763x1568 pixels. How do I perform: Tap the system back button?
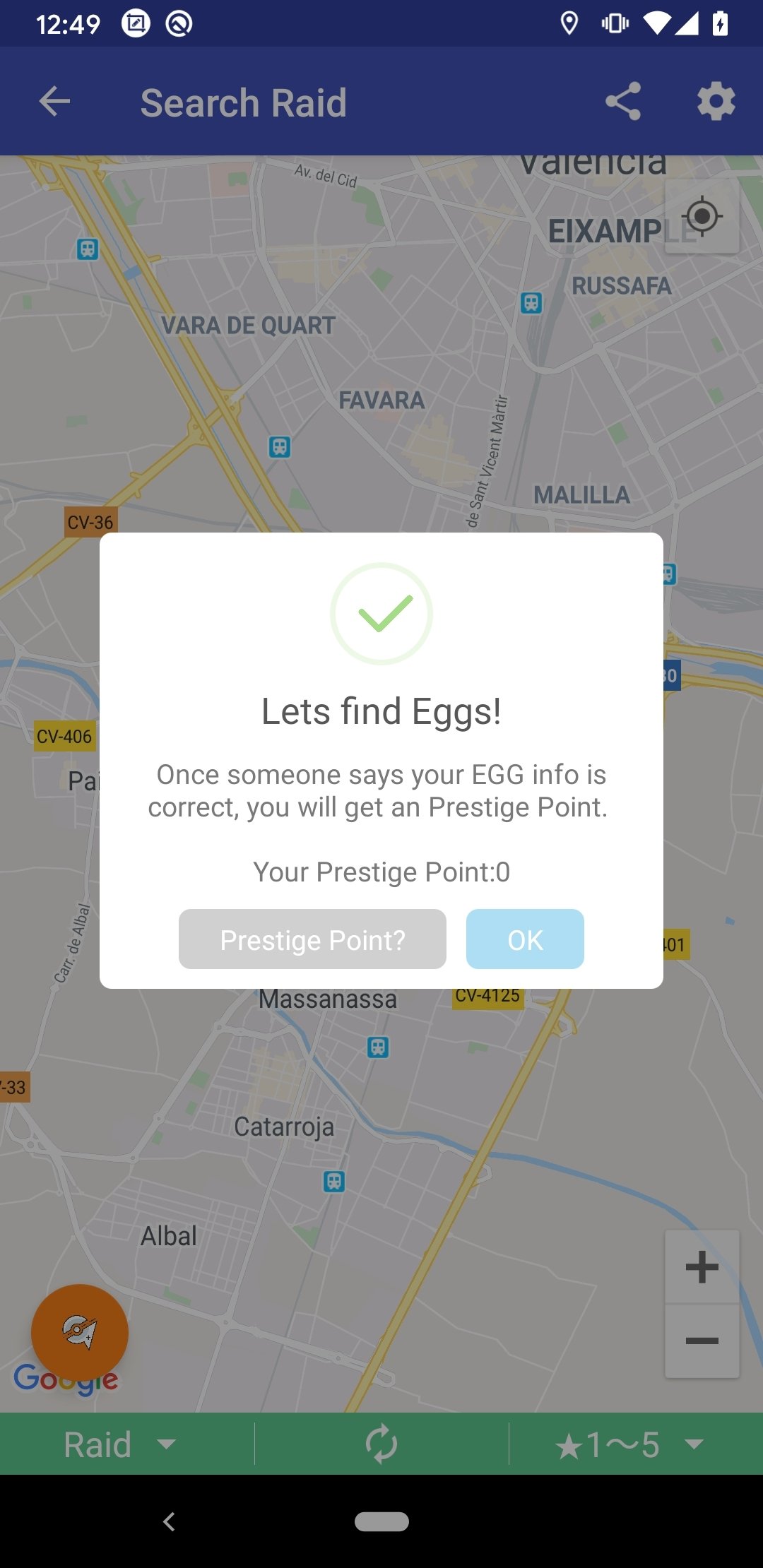[169, 1521]
